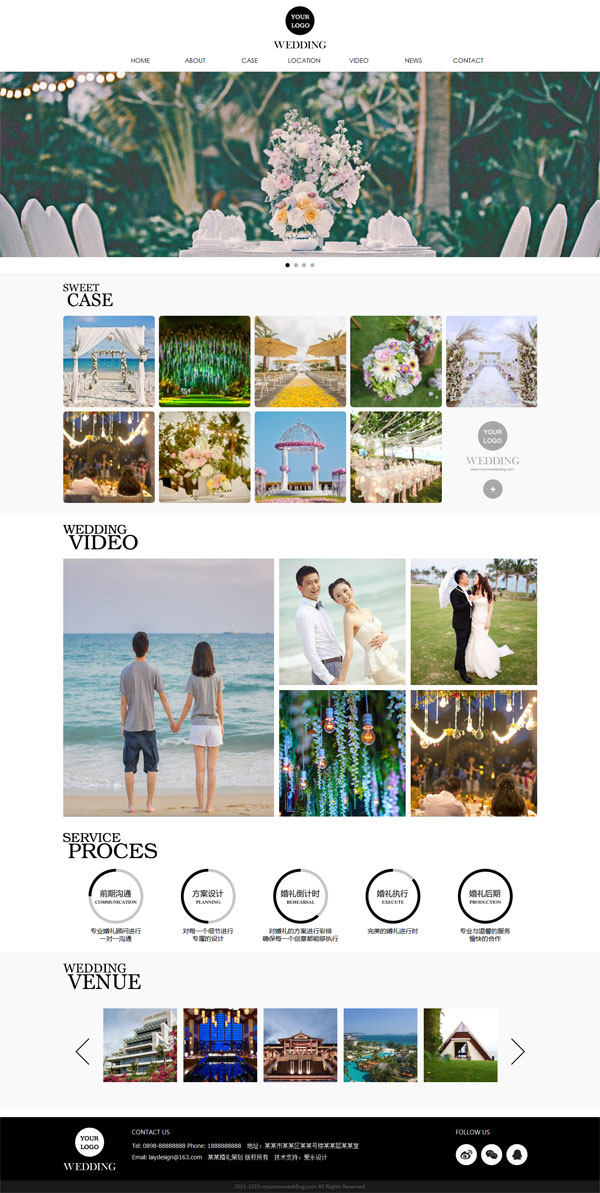
Task: Open the beach wedding arch case photo
Action: tap(109, 361)
